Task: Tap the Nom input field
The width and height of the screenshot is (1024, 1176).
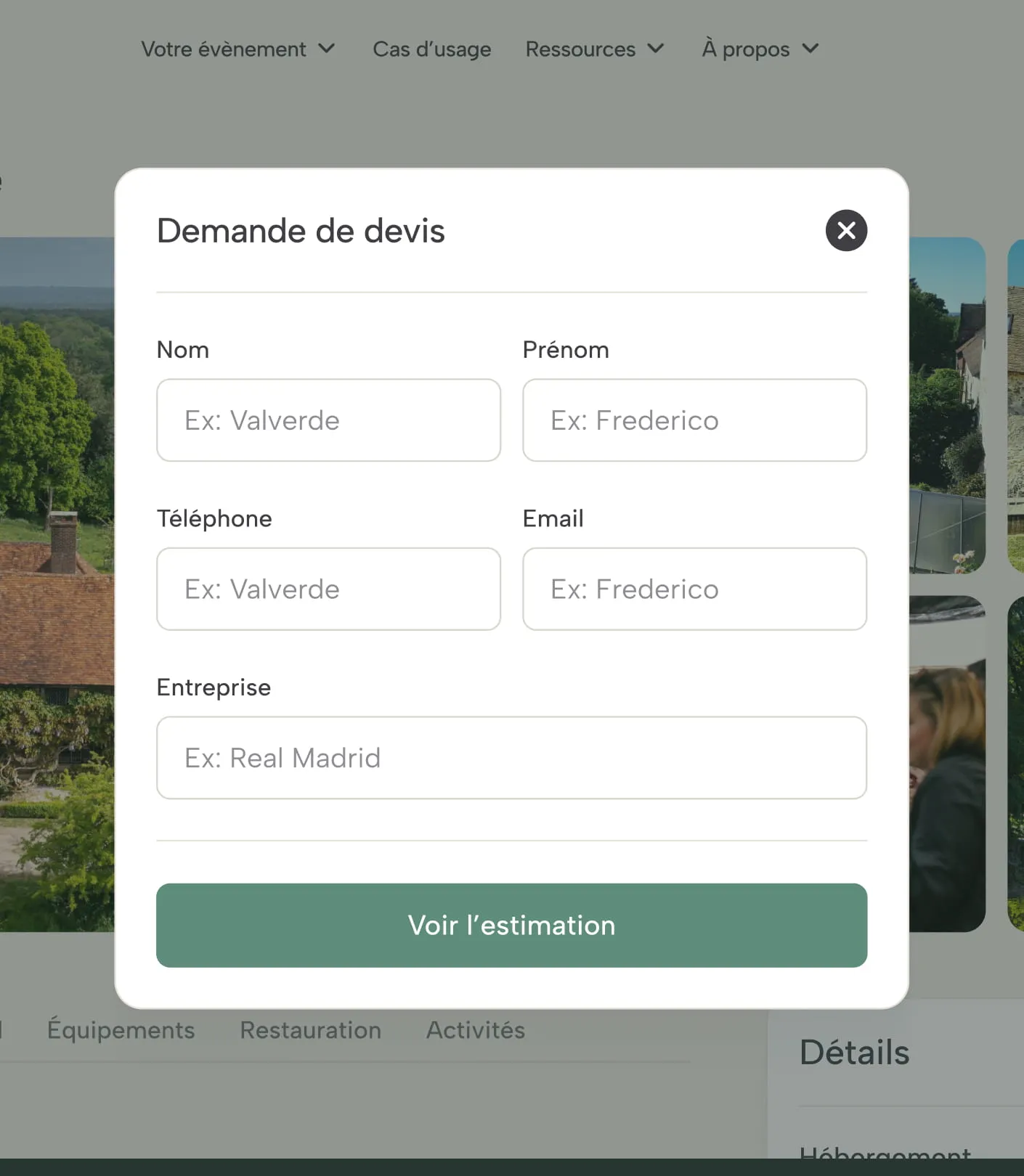Action: coord(328,420)
